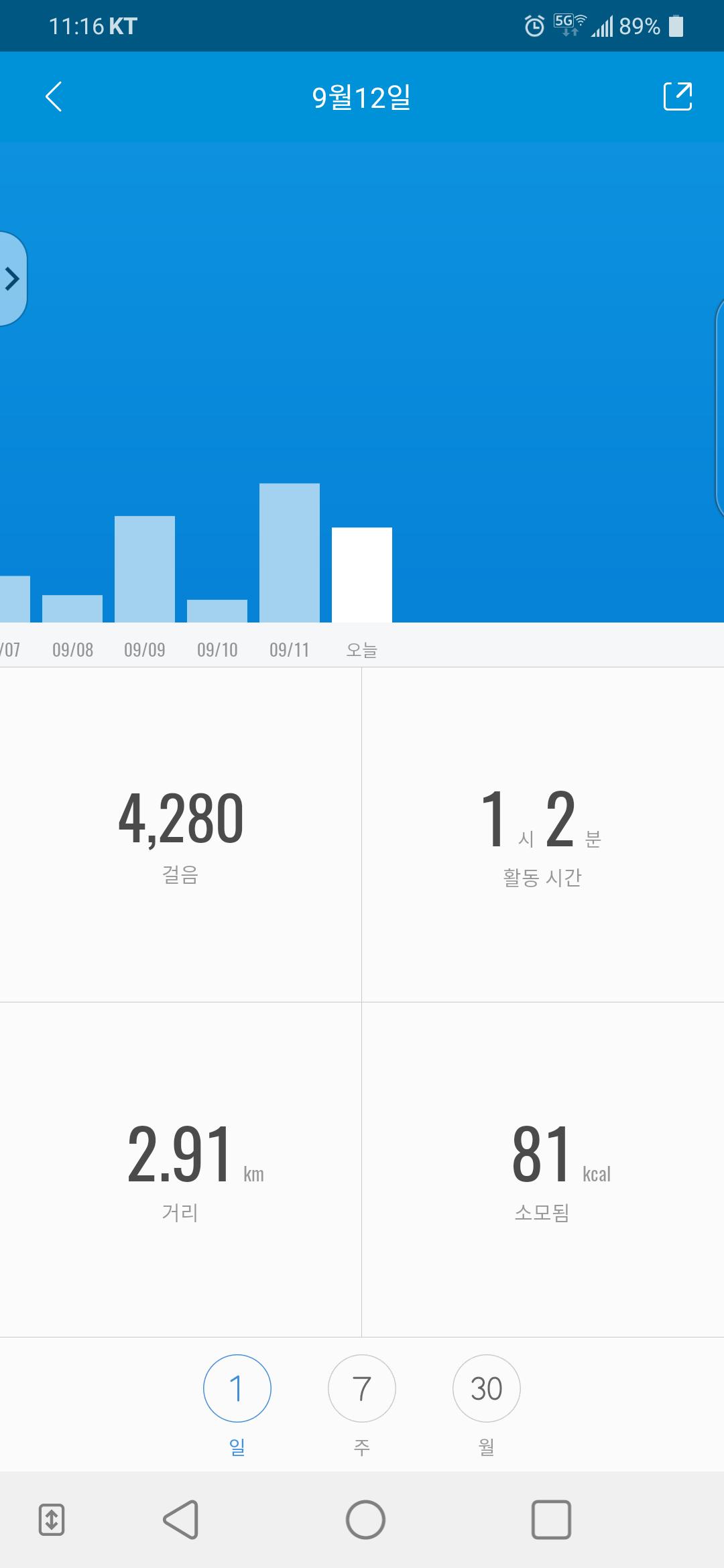
Task: Go back using the top-left arrow
Action: (x=54, y=96)
